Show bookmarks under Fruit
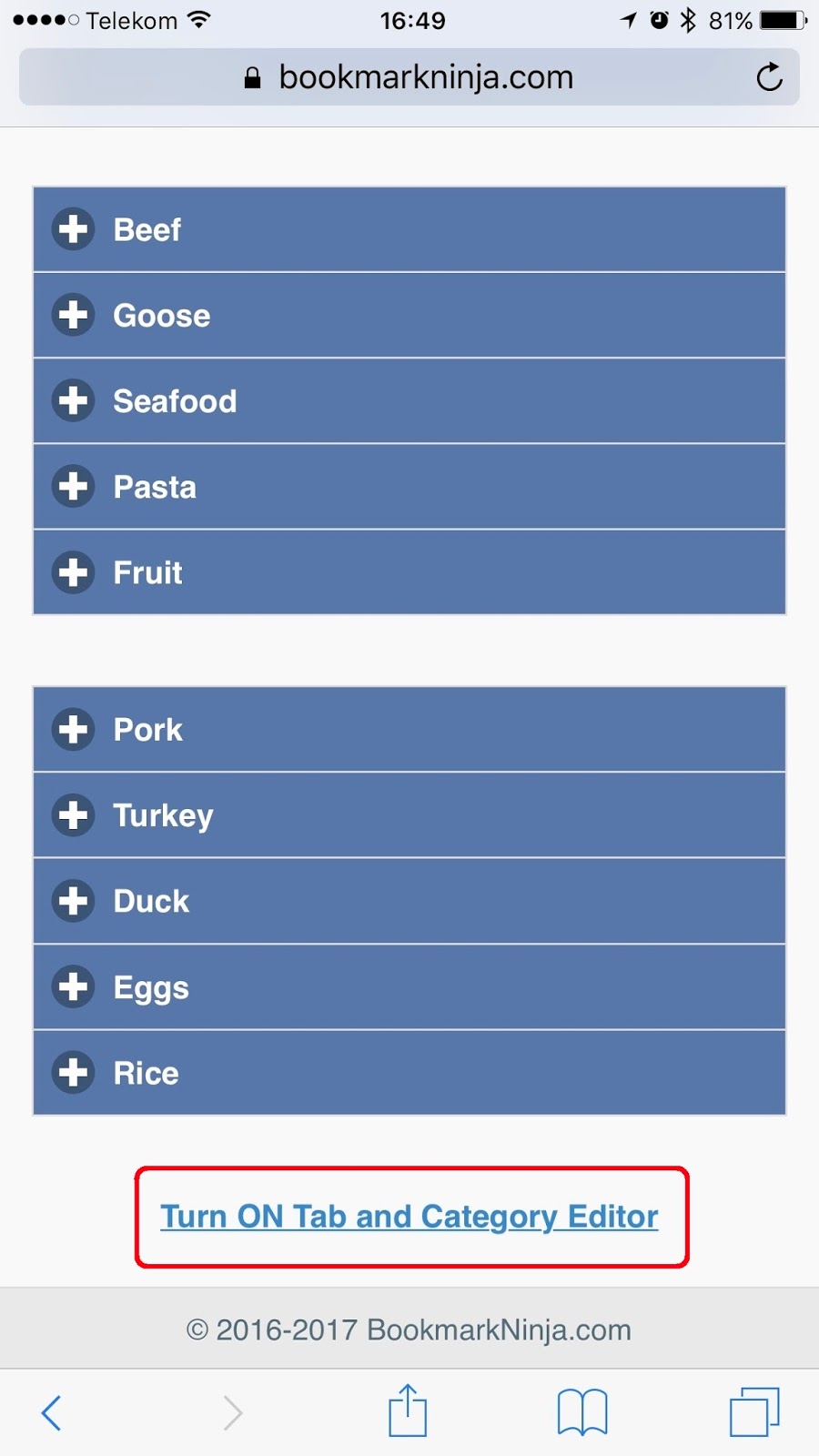This screenshot has width=819, height=1456. click(x=73, y=572)
